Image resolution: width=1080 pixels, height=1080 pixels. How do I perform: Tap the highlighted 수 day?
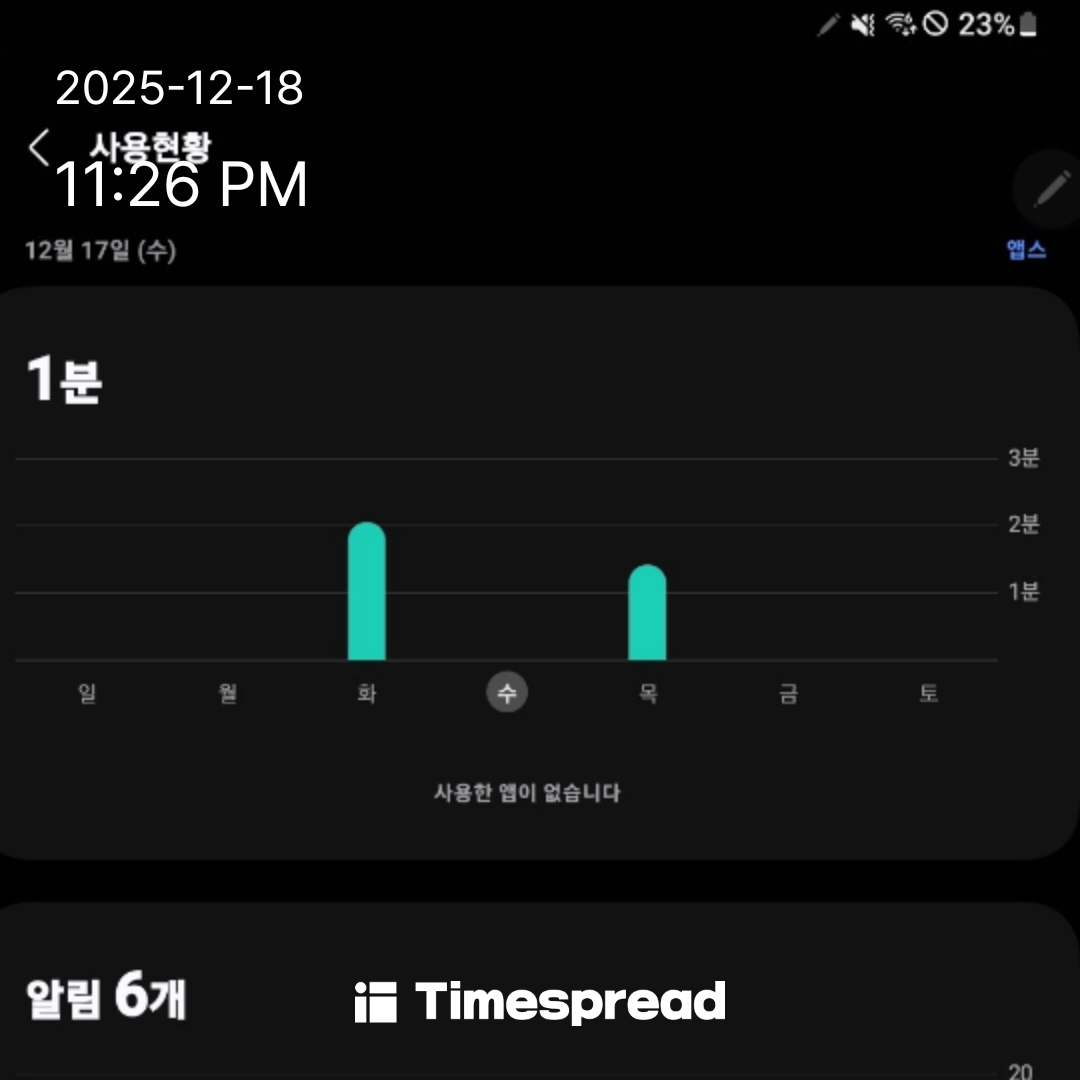pos(507,693)
